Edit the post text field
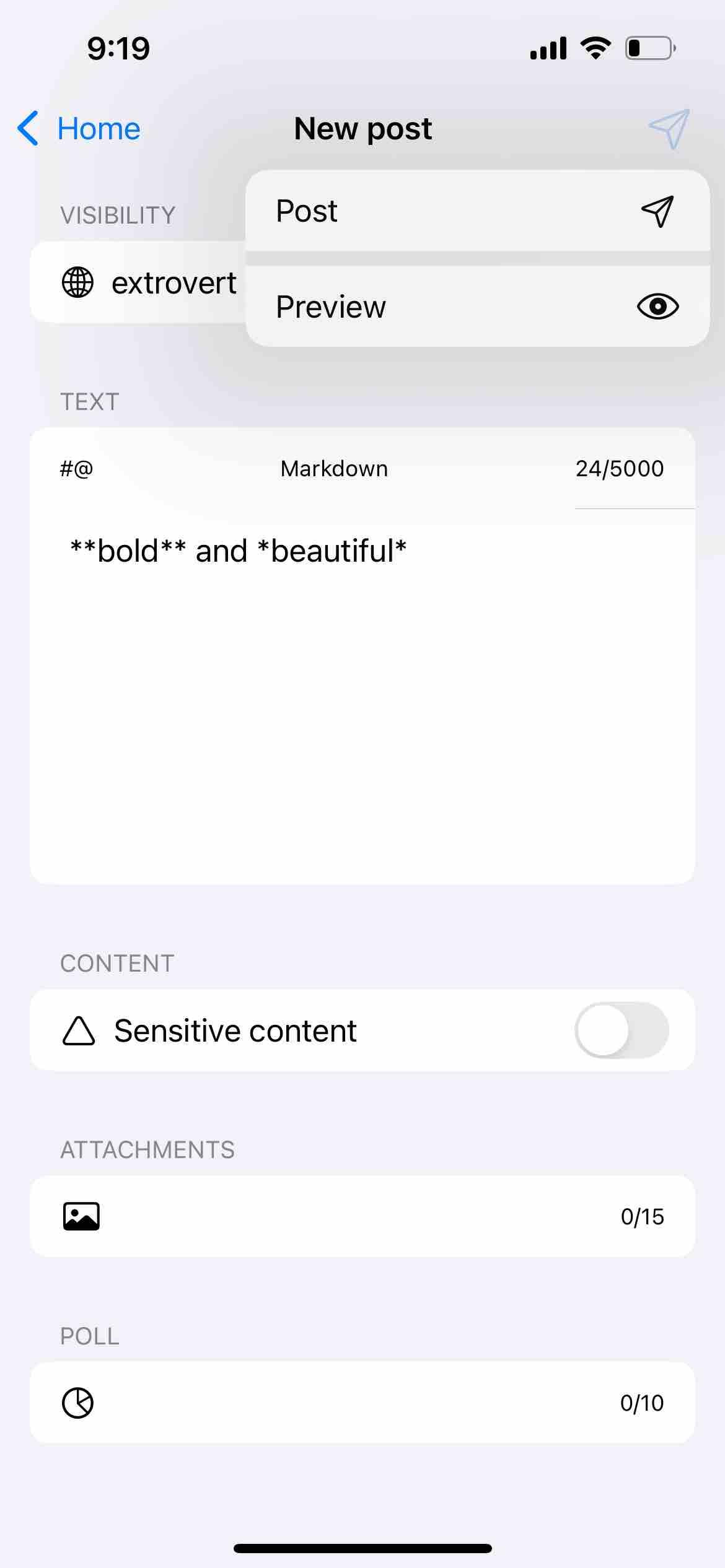 [362, 681]
